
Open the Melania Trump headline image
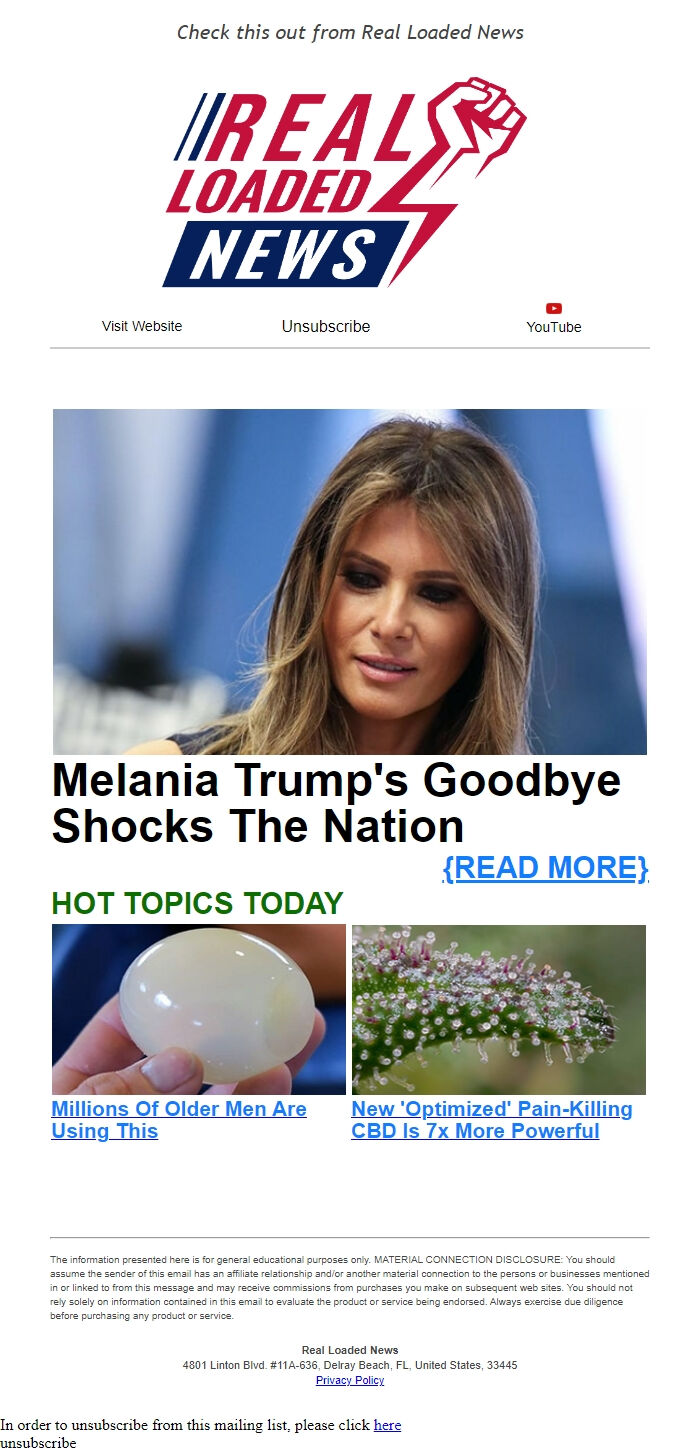tap(349, 581)
